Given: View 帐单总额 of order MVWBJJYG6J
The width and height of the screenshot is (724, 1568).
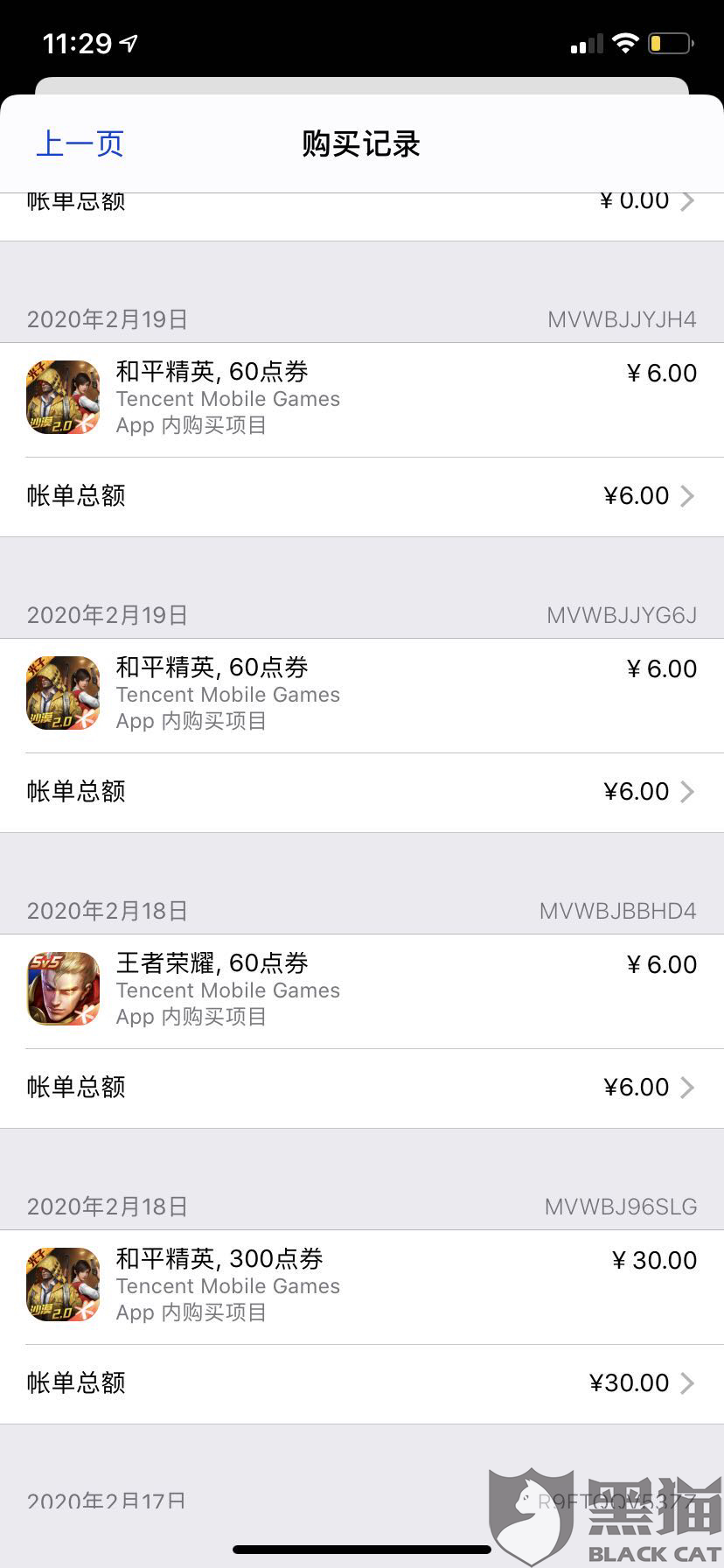Looking at the screenshot, I should coord(362,792).
